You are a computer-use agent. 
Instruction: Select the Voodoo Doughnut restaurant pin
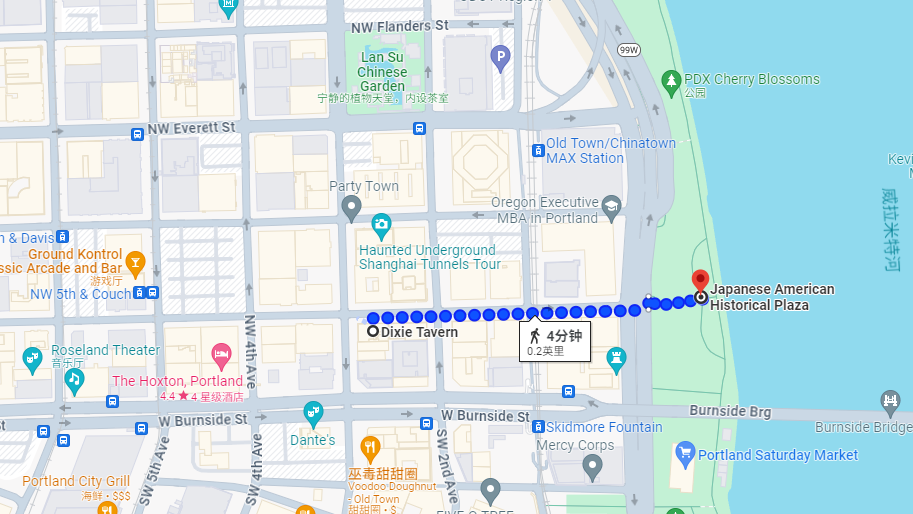pyautogui.click(x=370, y=446)
